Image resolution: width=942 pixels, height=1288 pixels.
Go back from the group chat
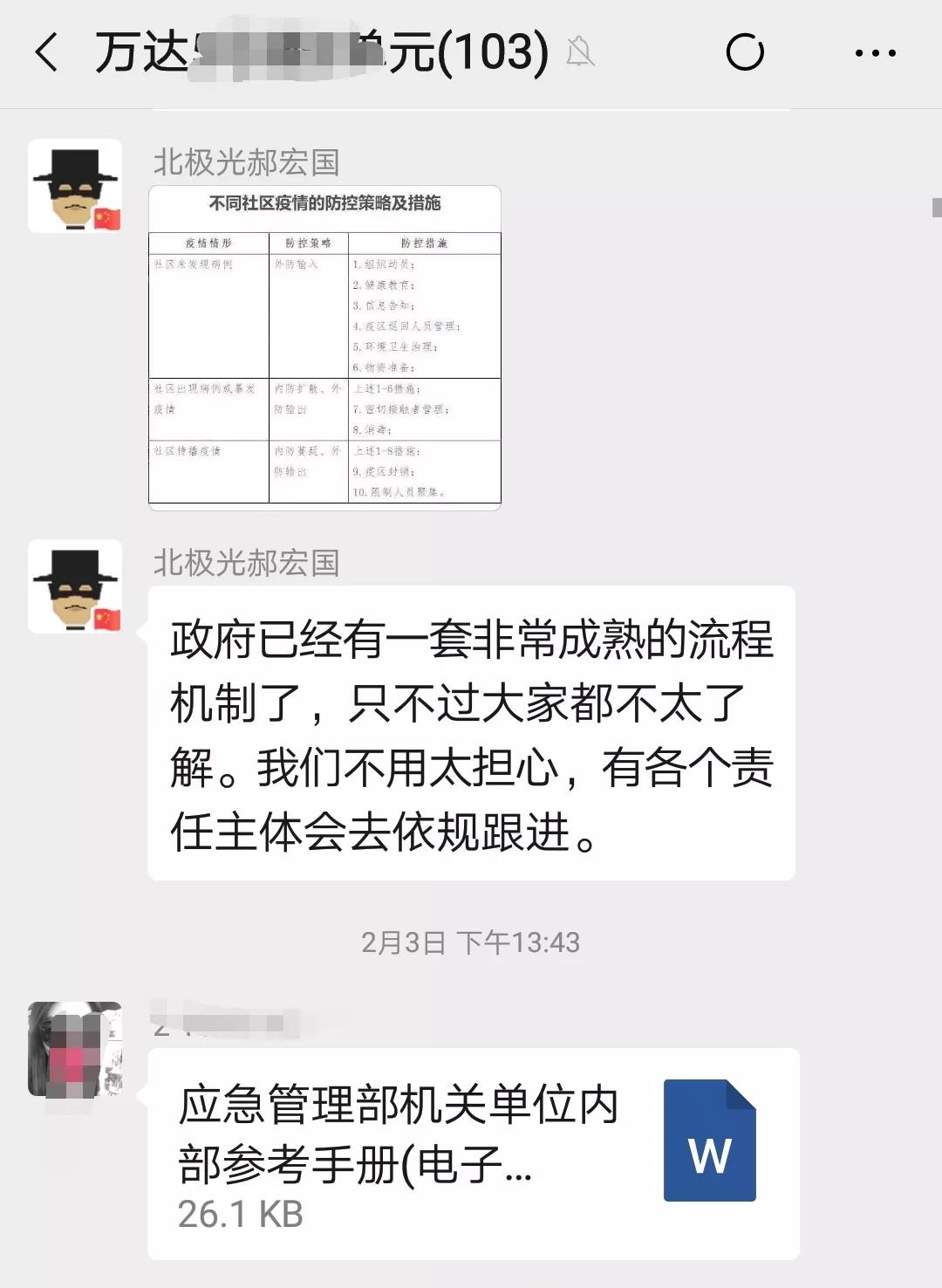[x=47, y=52]
